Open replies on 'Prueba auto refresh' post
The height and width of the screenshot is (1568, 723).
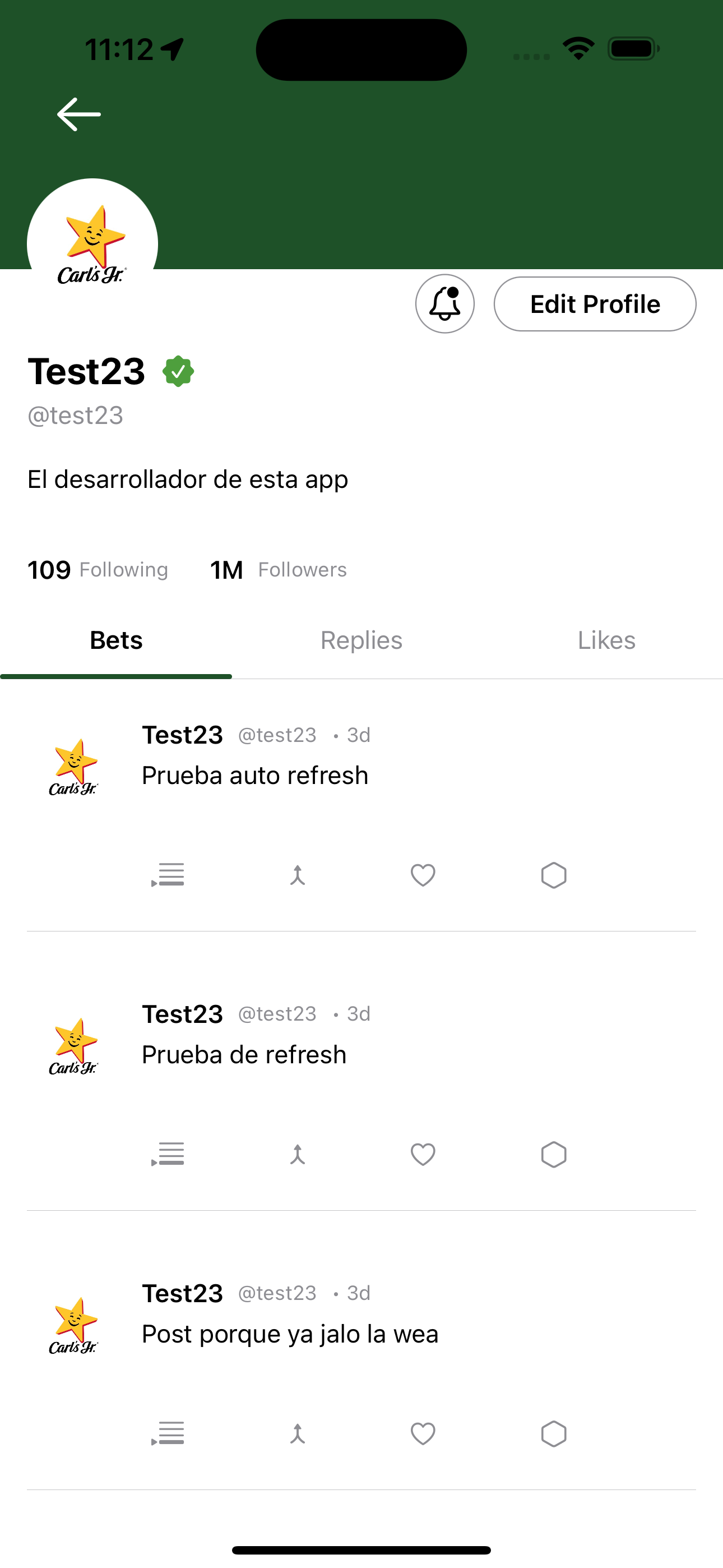168,875
